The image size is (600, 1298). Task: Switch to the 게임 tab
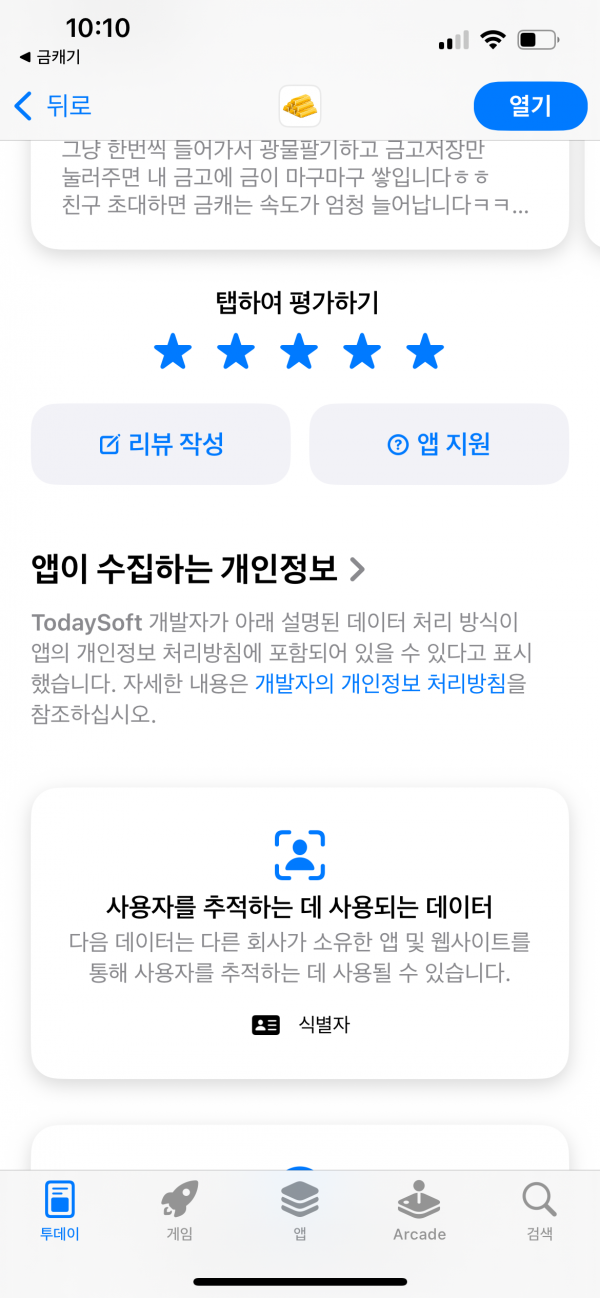click(x=179, y=1210)
